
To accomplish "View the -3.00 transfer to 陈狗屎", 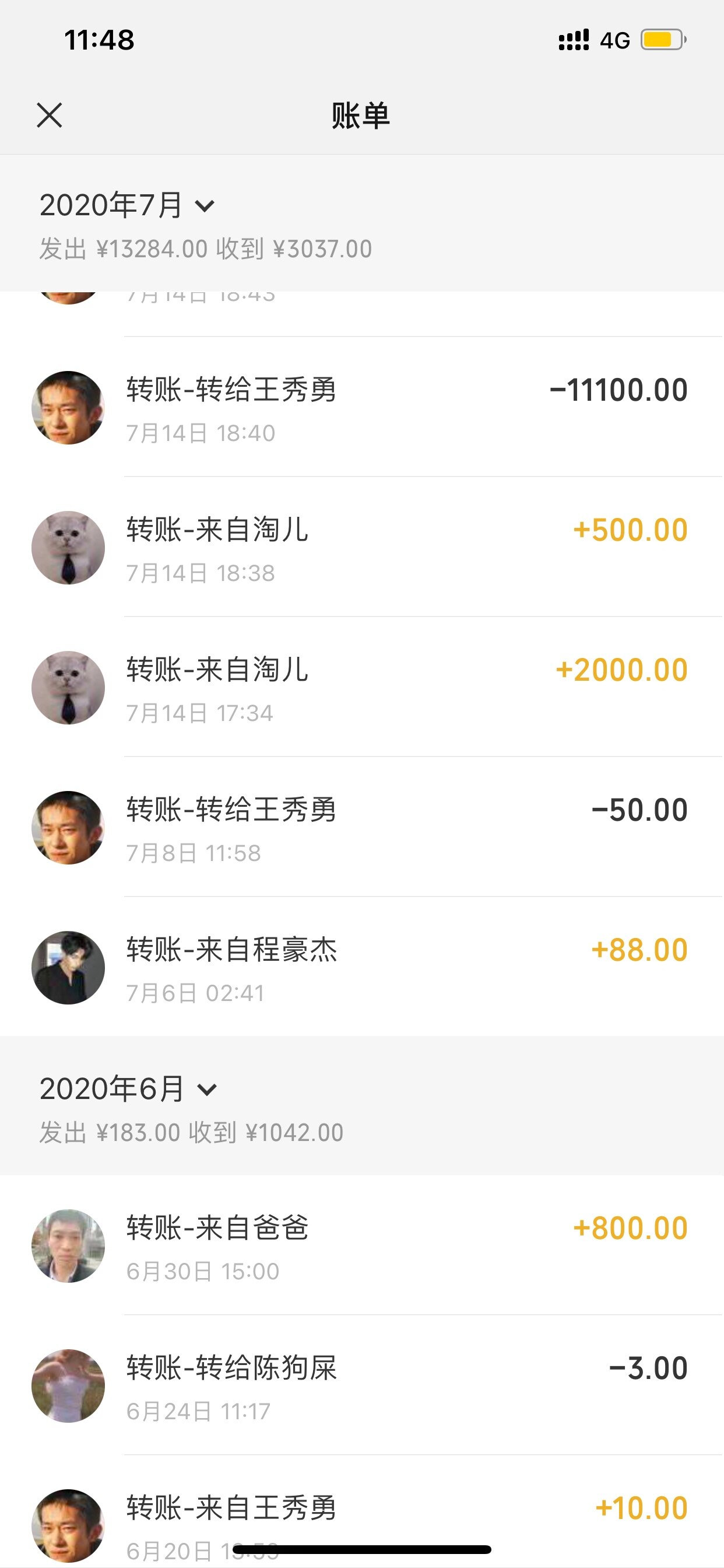I will [361, 1386].
